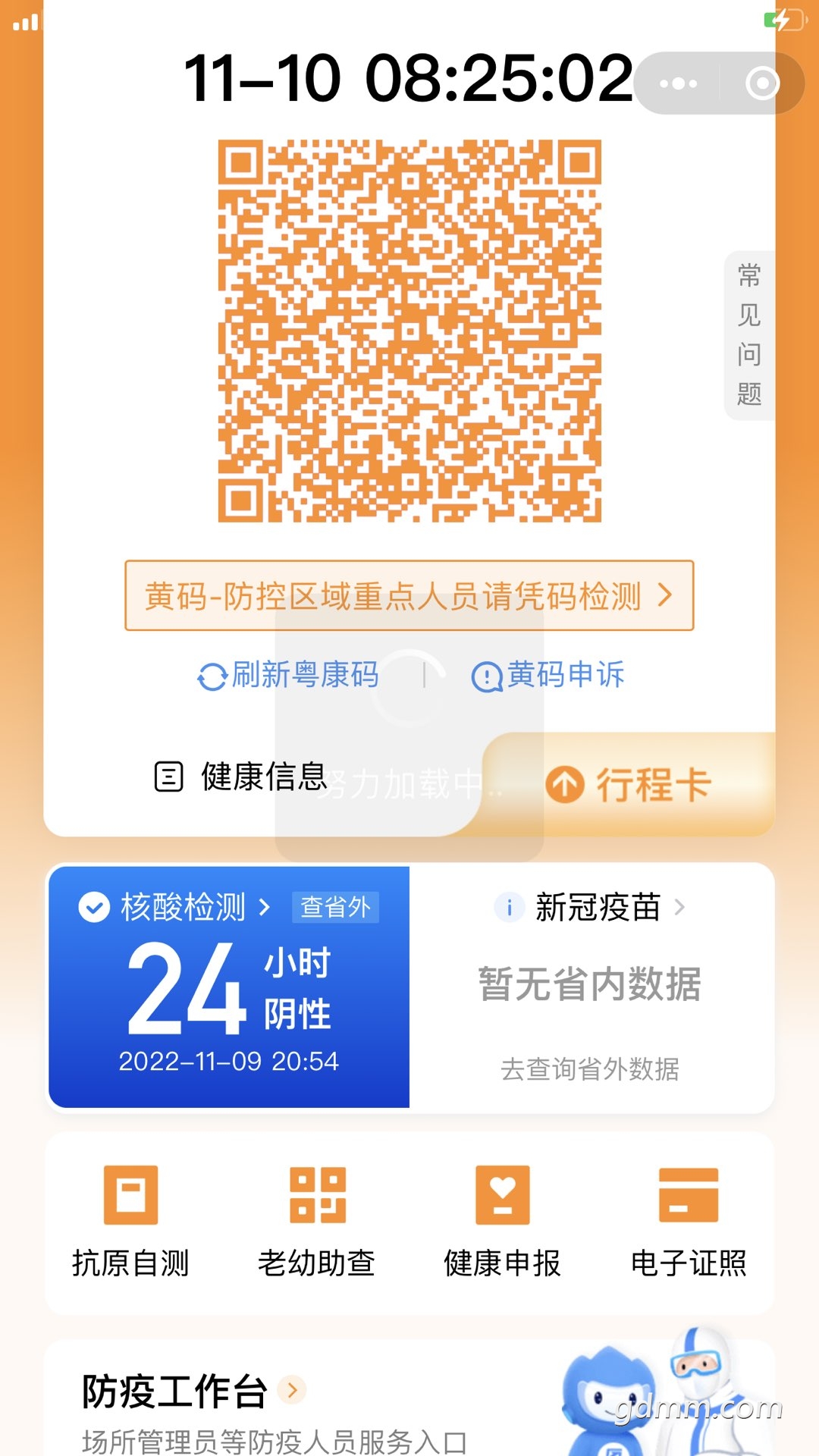Open 黄码申诉 appeal link
819x1456 pixels.
[548, 675]
